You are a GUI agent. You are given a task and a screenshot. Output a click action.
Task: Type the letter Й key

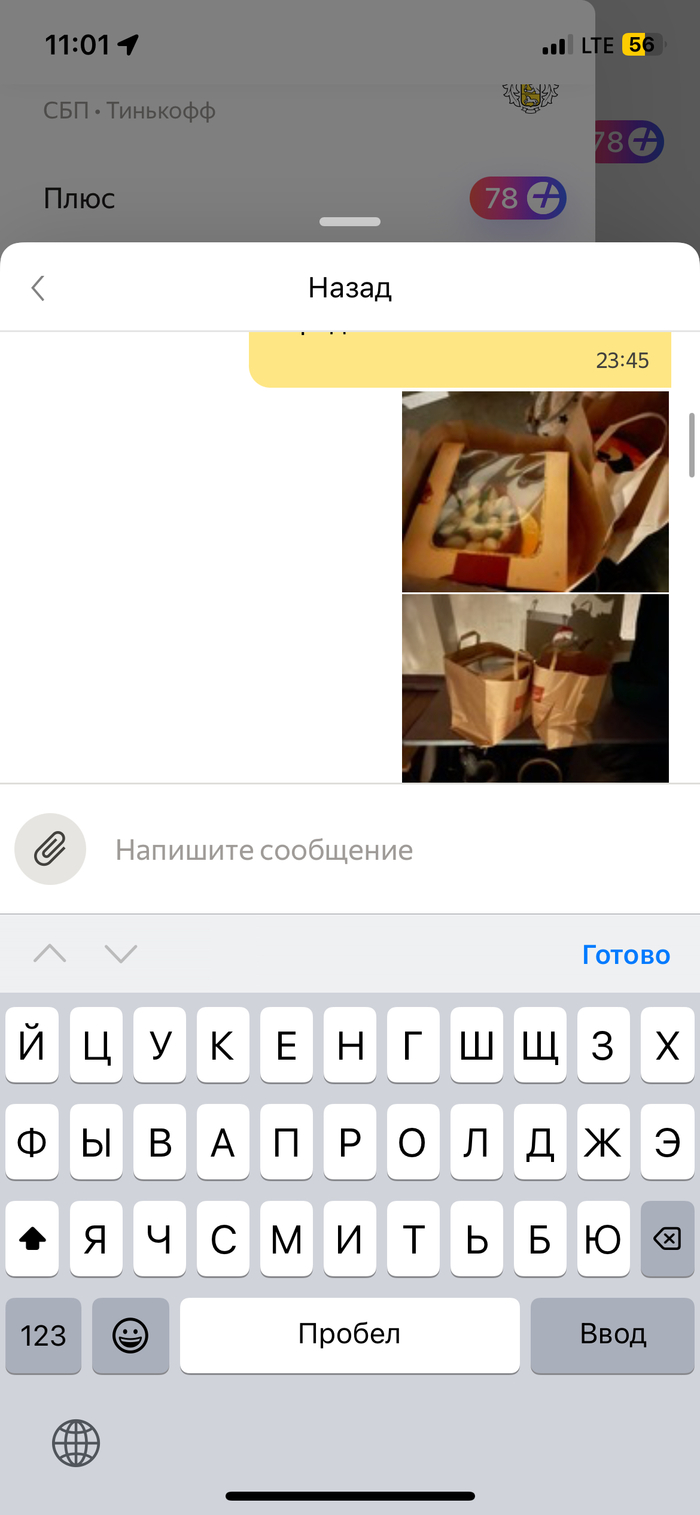(x=33, y=1045)
